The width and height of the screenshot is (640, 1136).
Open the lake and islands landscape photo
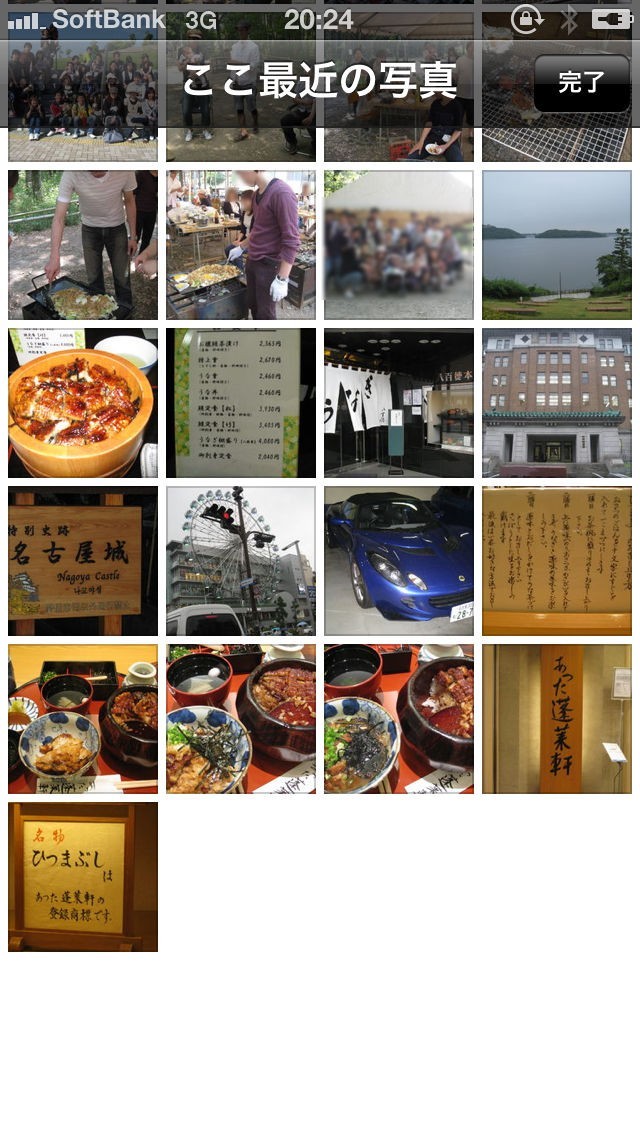pyautogui.click(x=557, y=245)
